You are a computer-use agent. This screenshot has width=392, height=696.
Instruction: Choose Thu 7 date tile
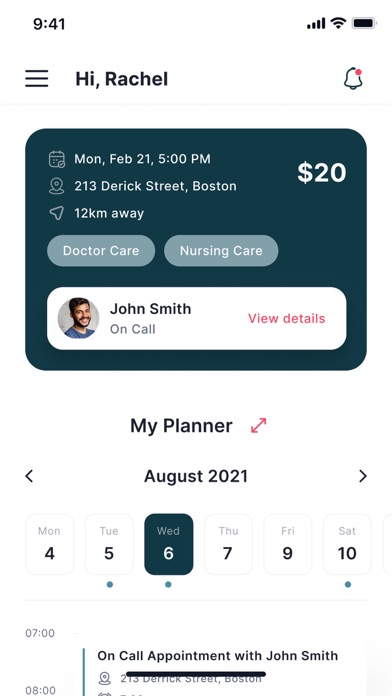coord(228,544)
